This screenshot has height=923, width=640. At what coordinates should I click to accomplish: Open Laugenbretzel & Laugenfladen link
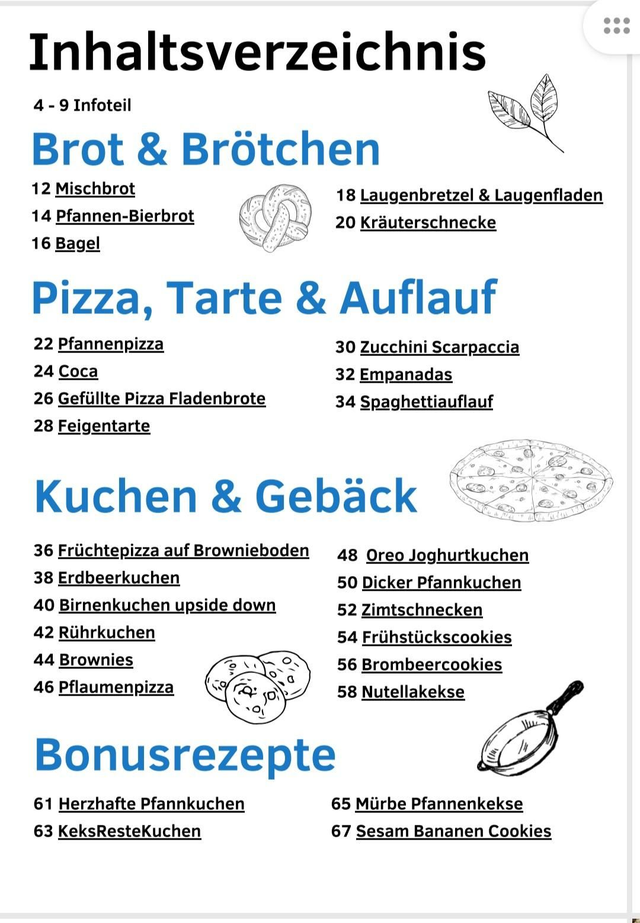[481, 196]
